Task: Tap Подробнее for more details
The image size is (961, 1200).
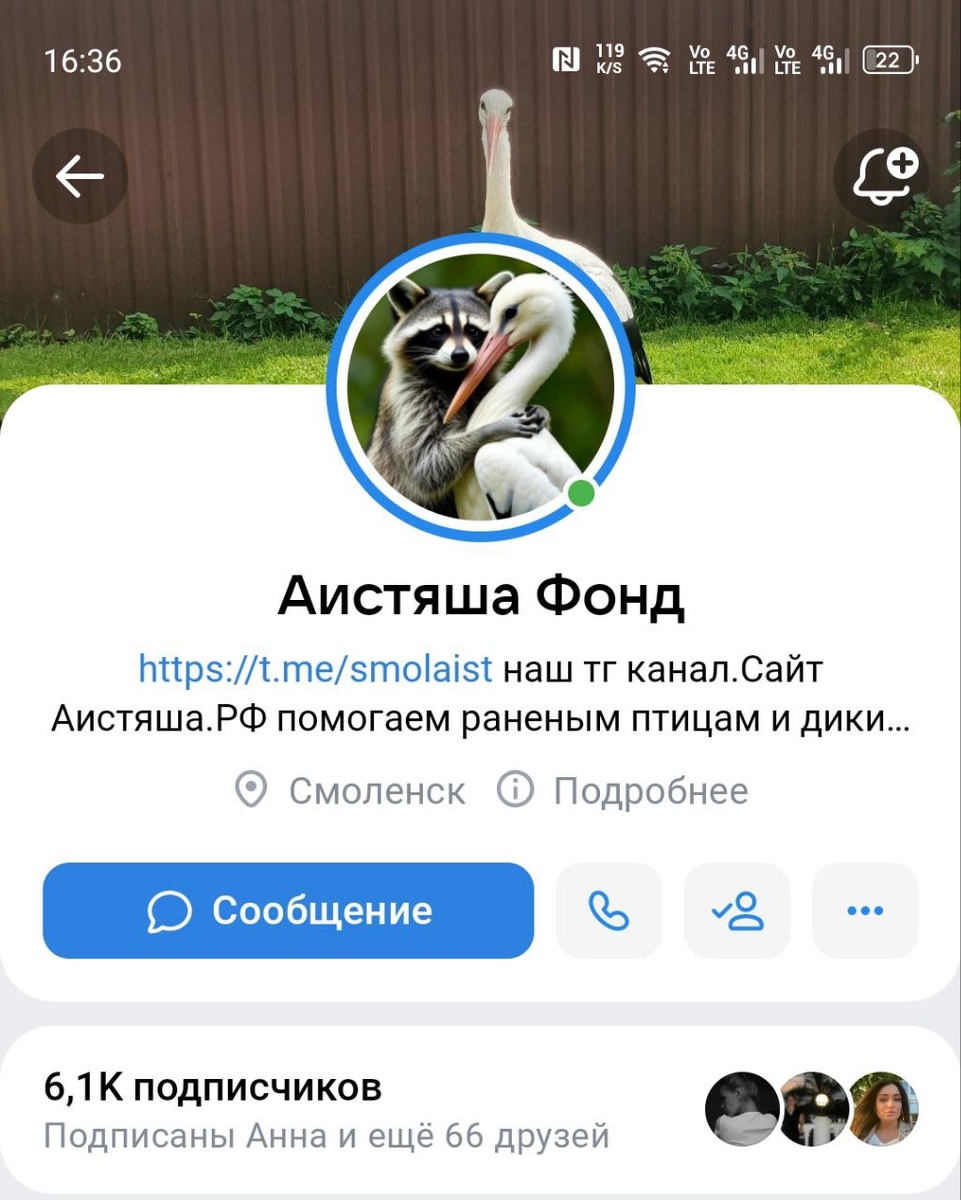Action: click(622, 791)
